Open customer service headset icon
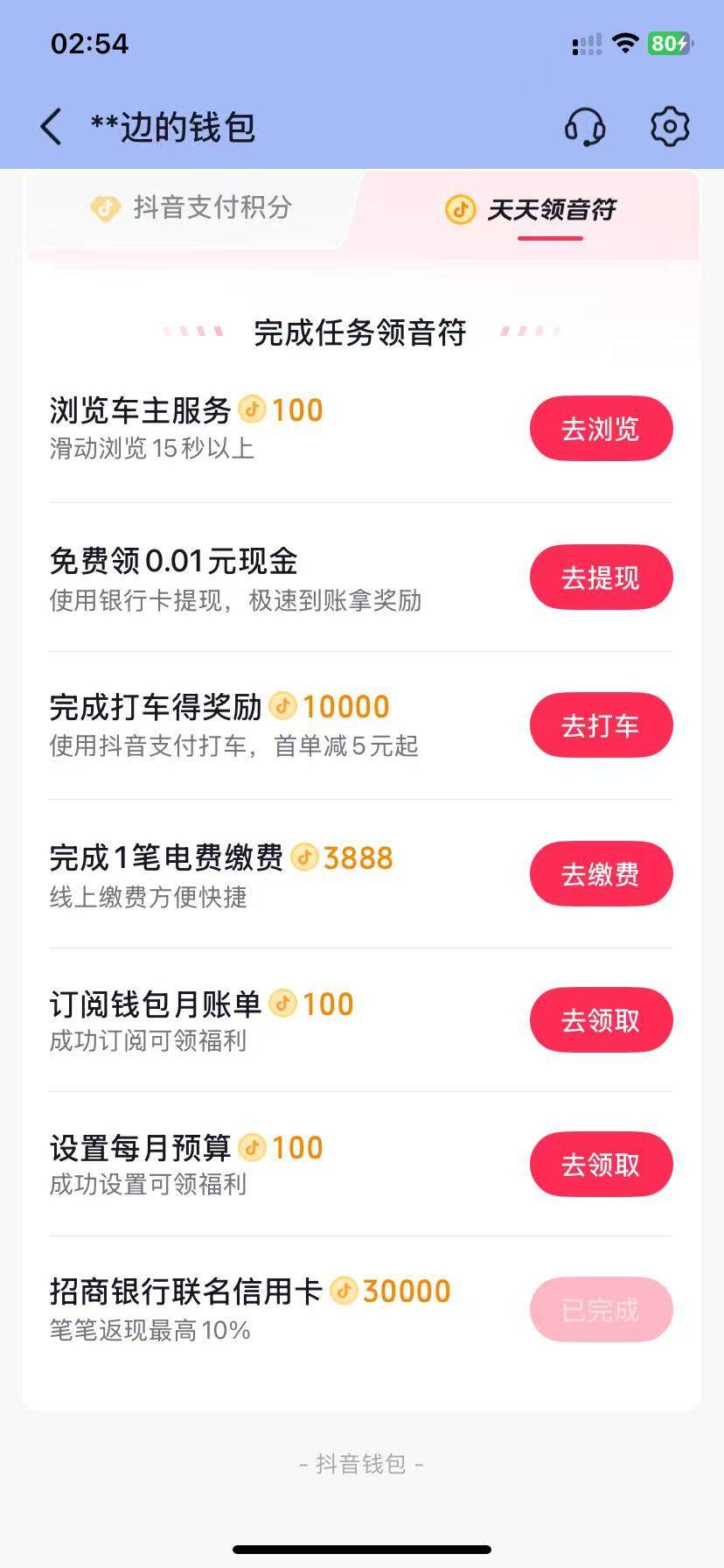 pos(585,127)
